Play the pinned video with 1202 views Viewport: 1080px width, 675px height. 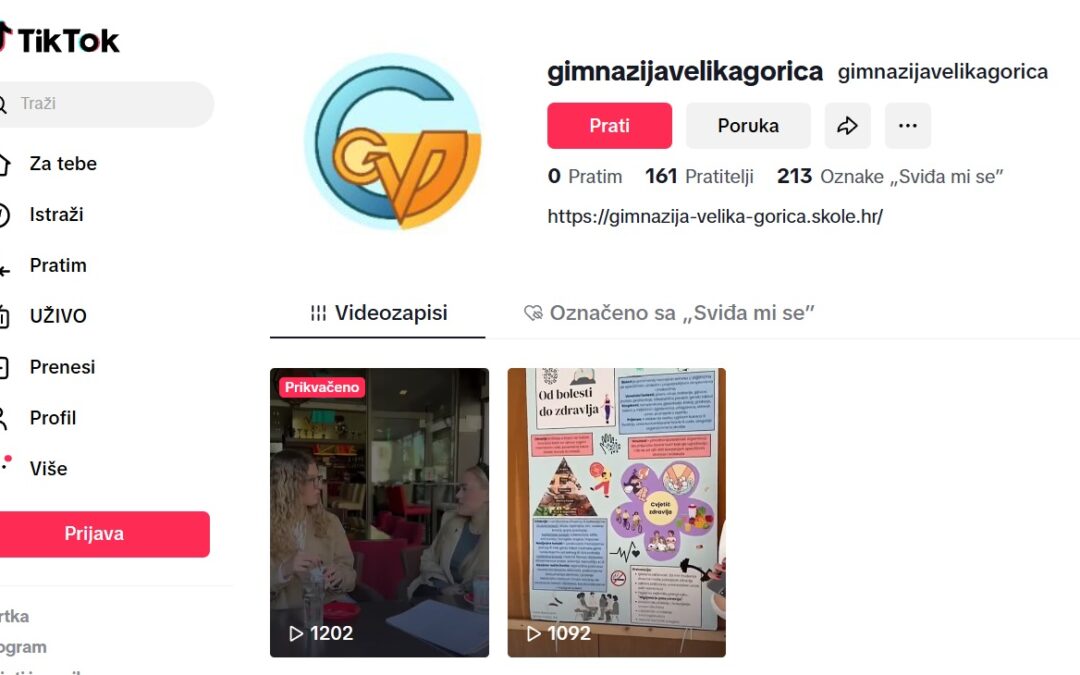[379, 512]
